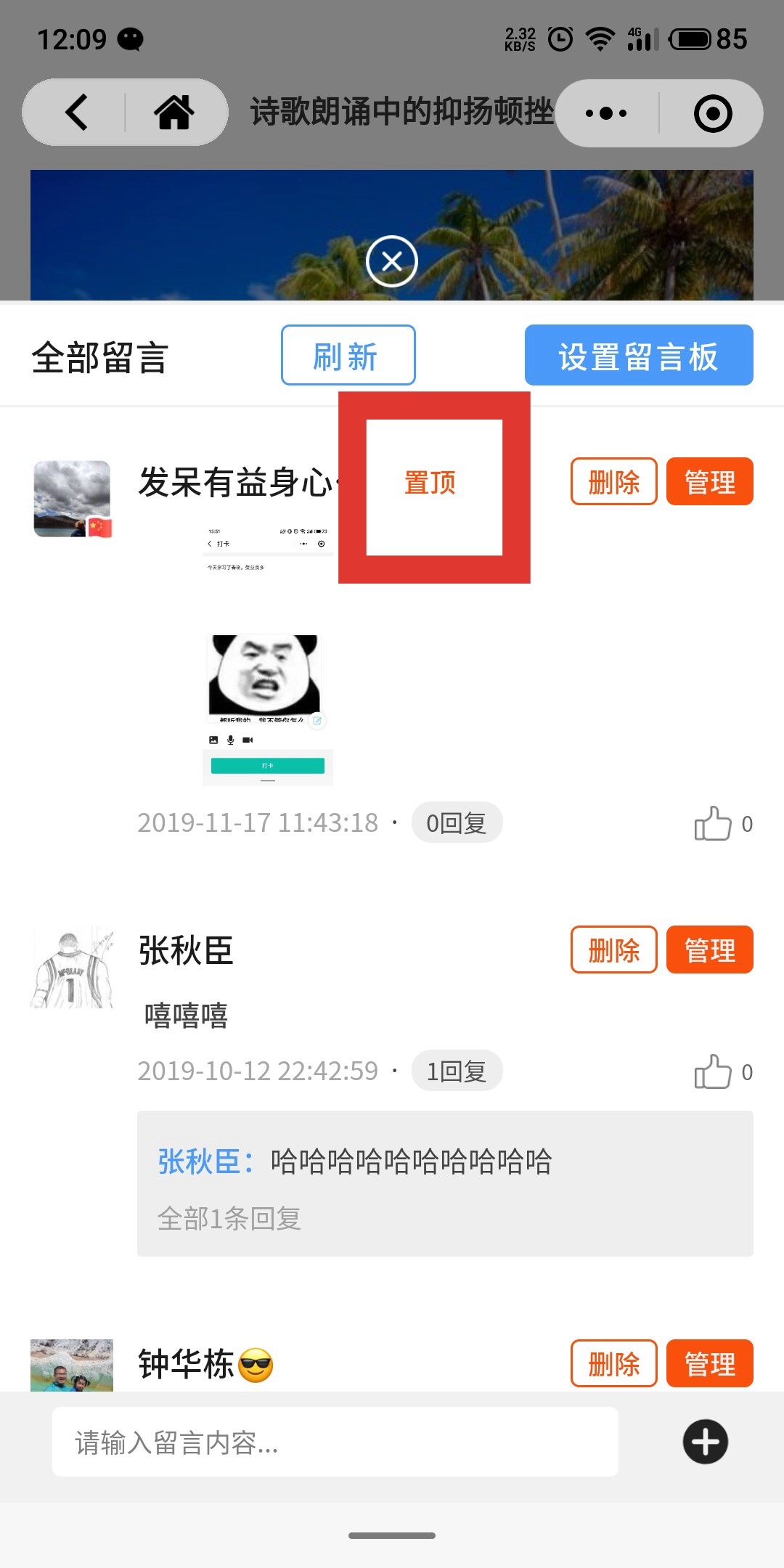Like 发呆有益身心's comment
The image size is (784, 1568).
[x=713, y=824]
